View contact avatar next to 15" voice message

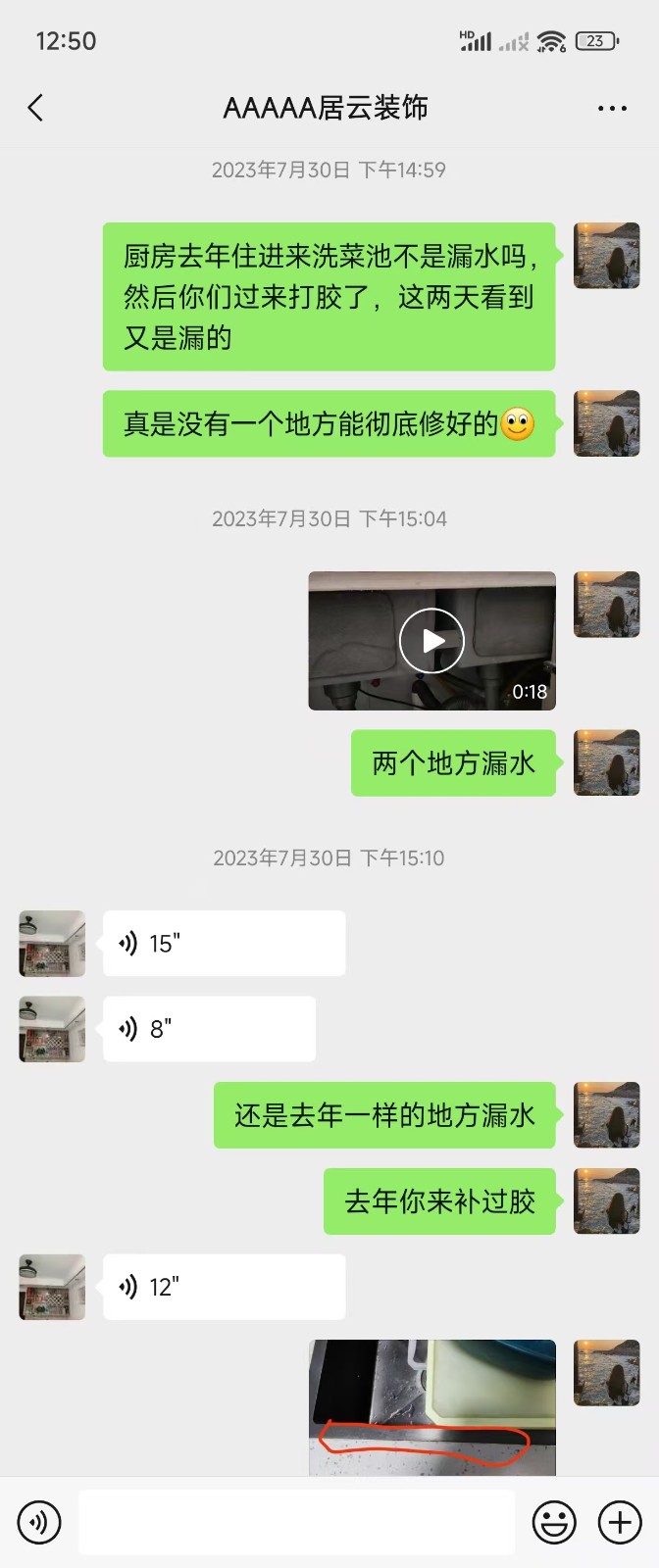click(52, 944)
